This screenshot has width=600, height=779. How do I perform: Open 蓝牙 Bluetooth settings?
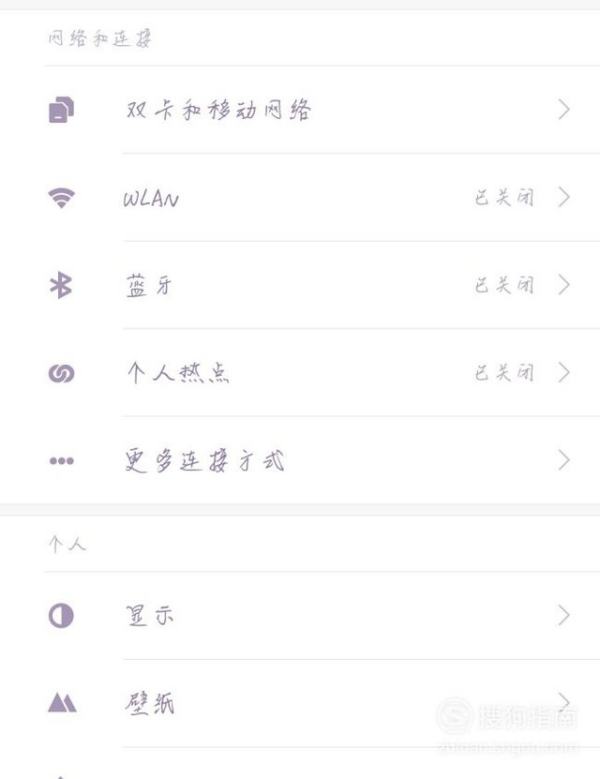coord(150,286)
